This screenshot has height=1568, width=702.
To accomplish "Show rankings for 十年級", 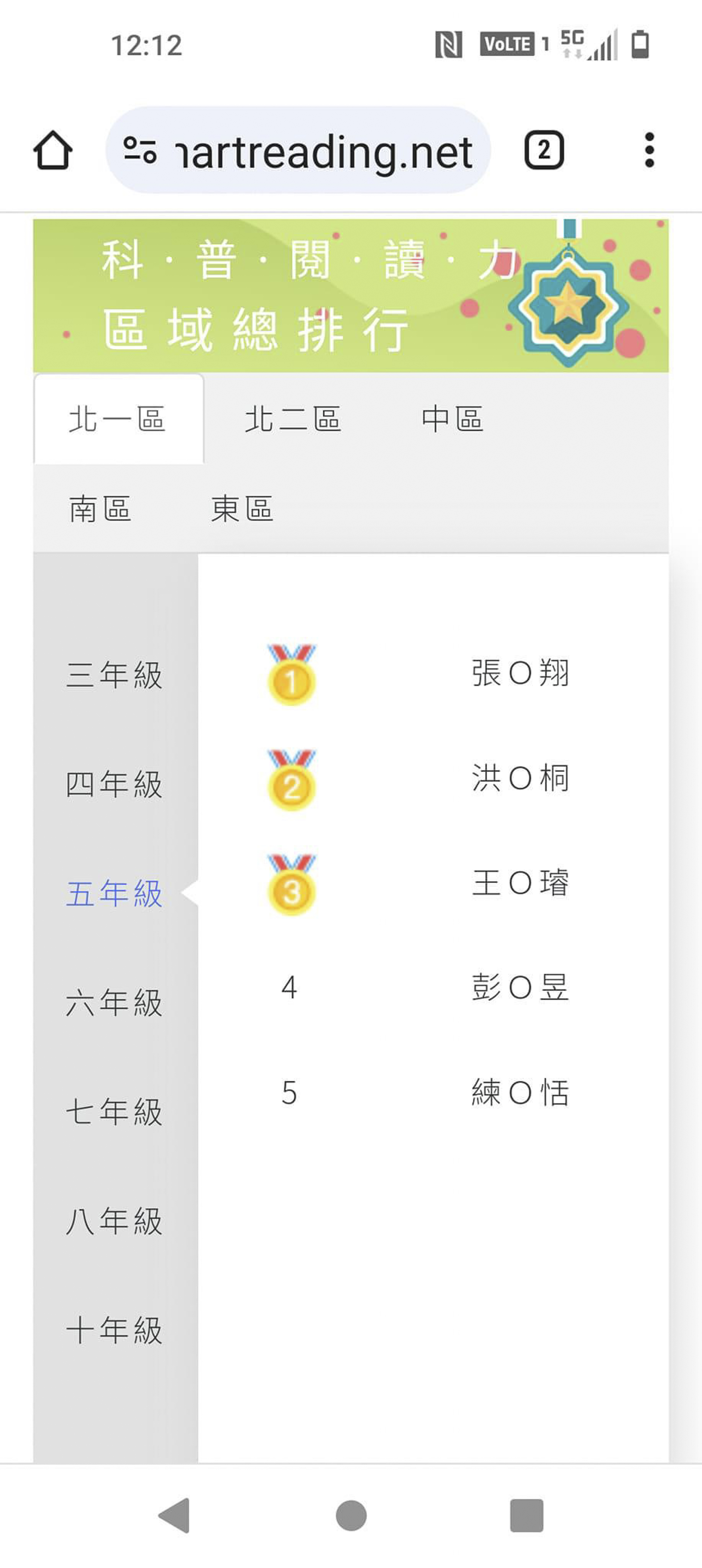I will (x=114, y=1330).
